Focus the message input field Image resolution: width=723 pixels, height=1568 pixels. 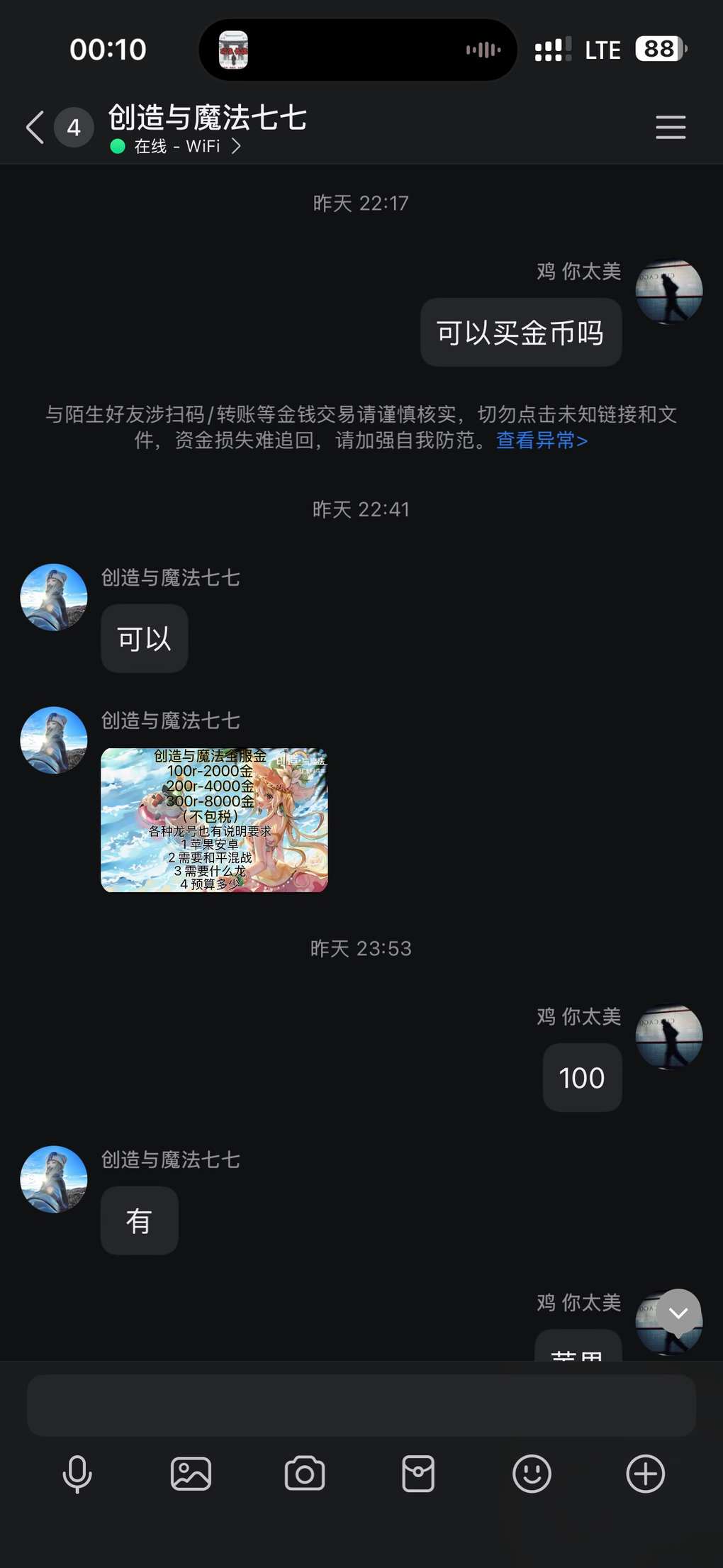[x=361, y=1406]
